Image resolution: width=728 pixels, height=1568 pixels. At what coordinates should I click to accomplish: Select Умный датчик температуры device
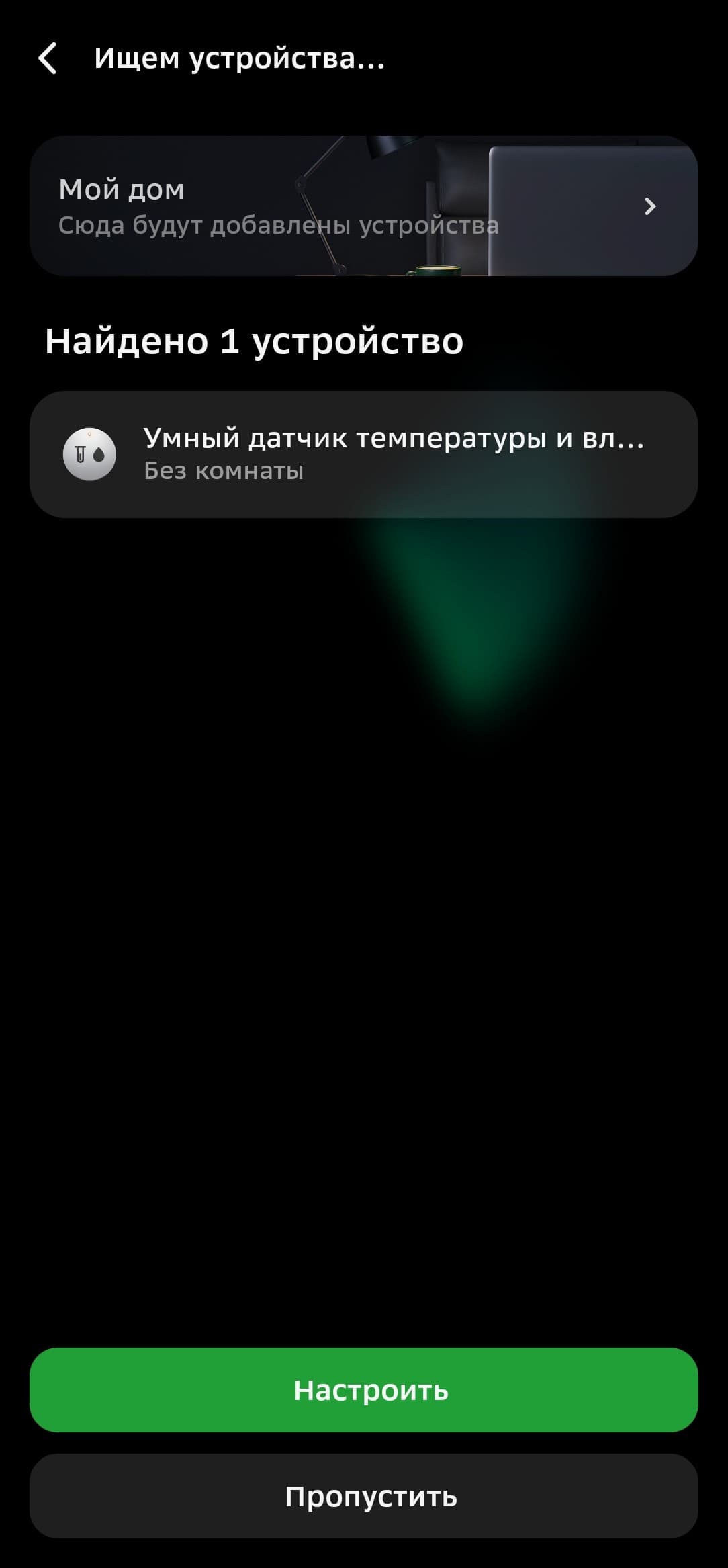point(363,454)
